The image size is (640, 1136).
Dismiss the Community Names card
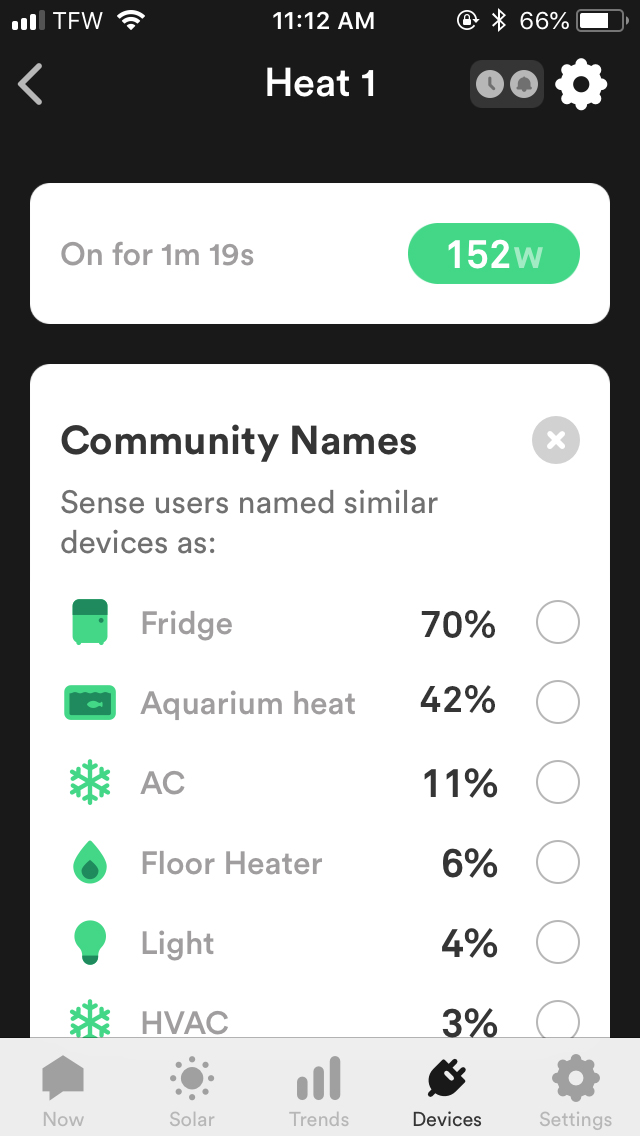click(556, 440)
